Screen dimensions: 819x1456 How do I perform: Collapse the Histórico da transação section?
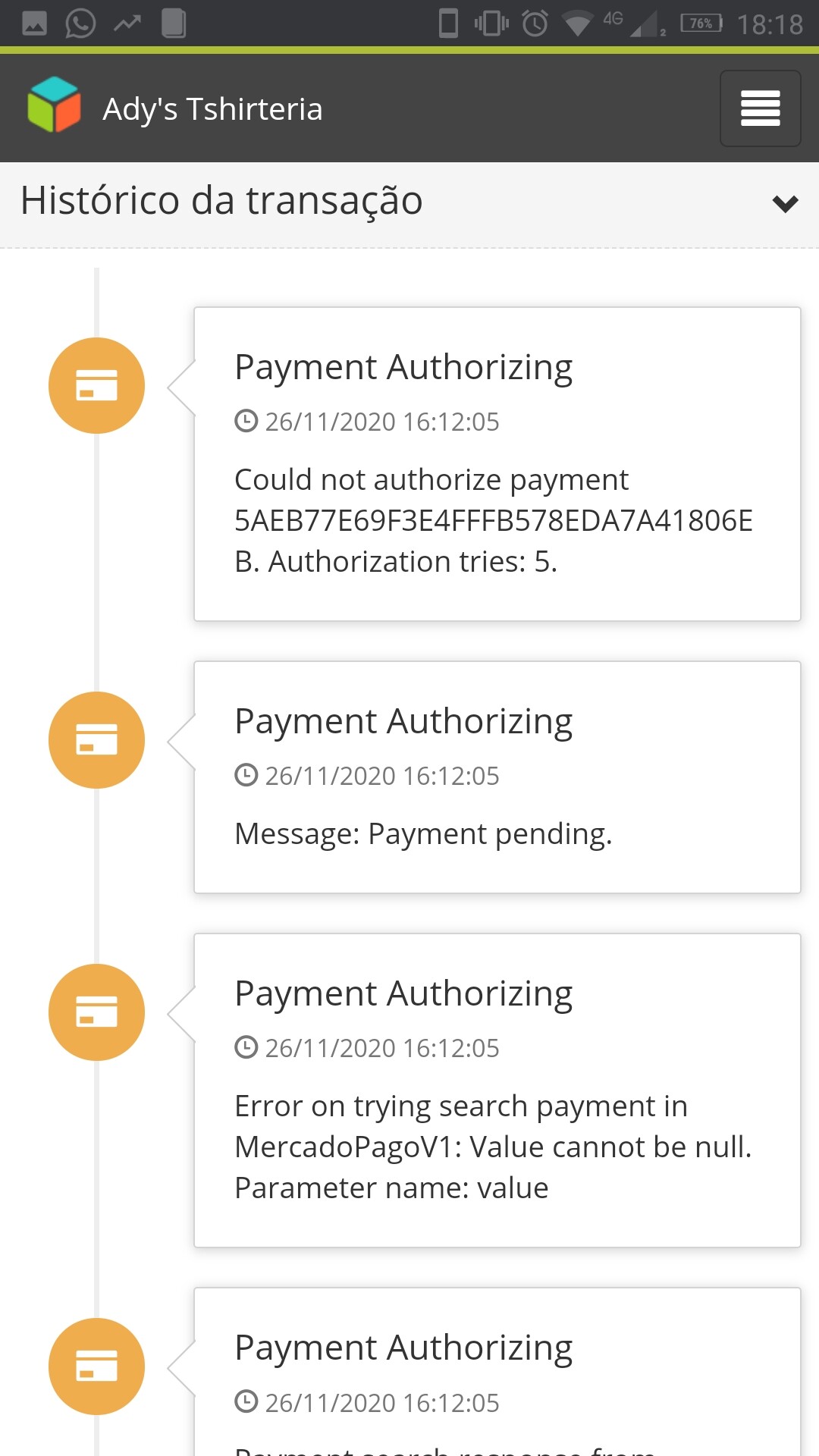[785, 203]
